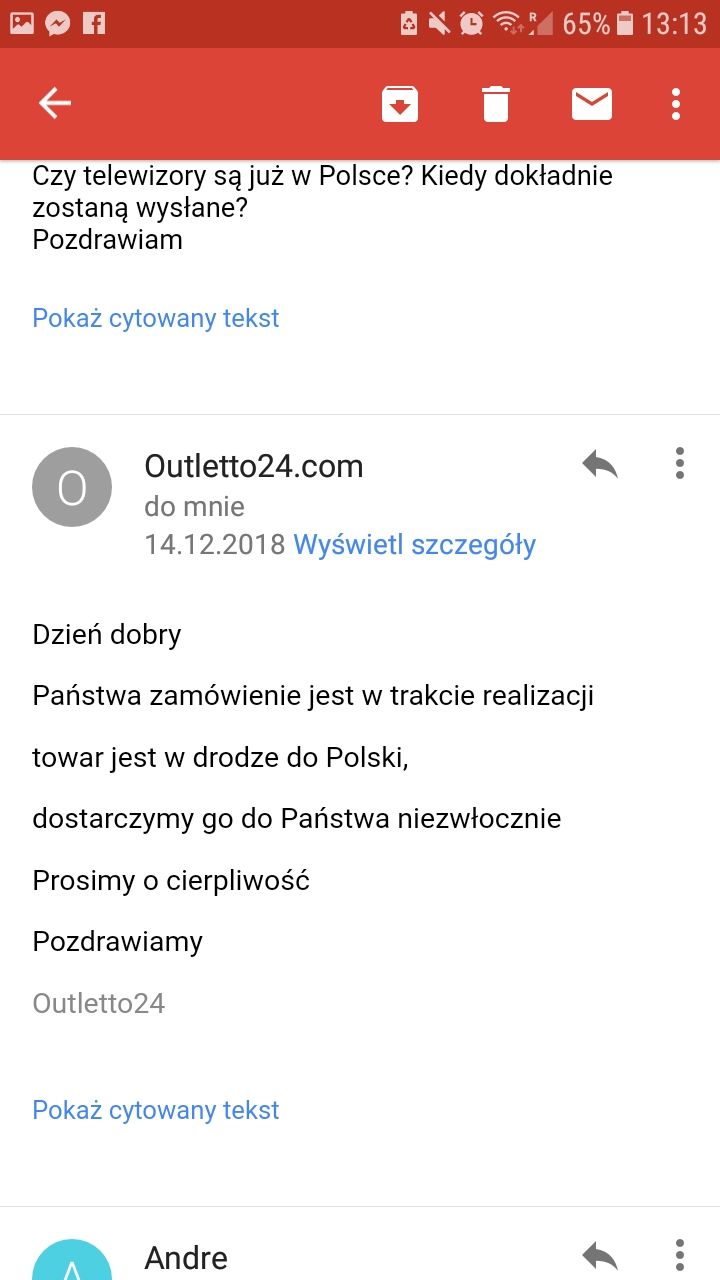720x1280 pixels.
Task: Mark conversation unread with envelope icon
Action: pos(591,103)
